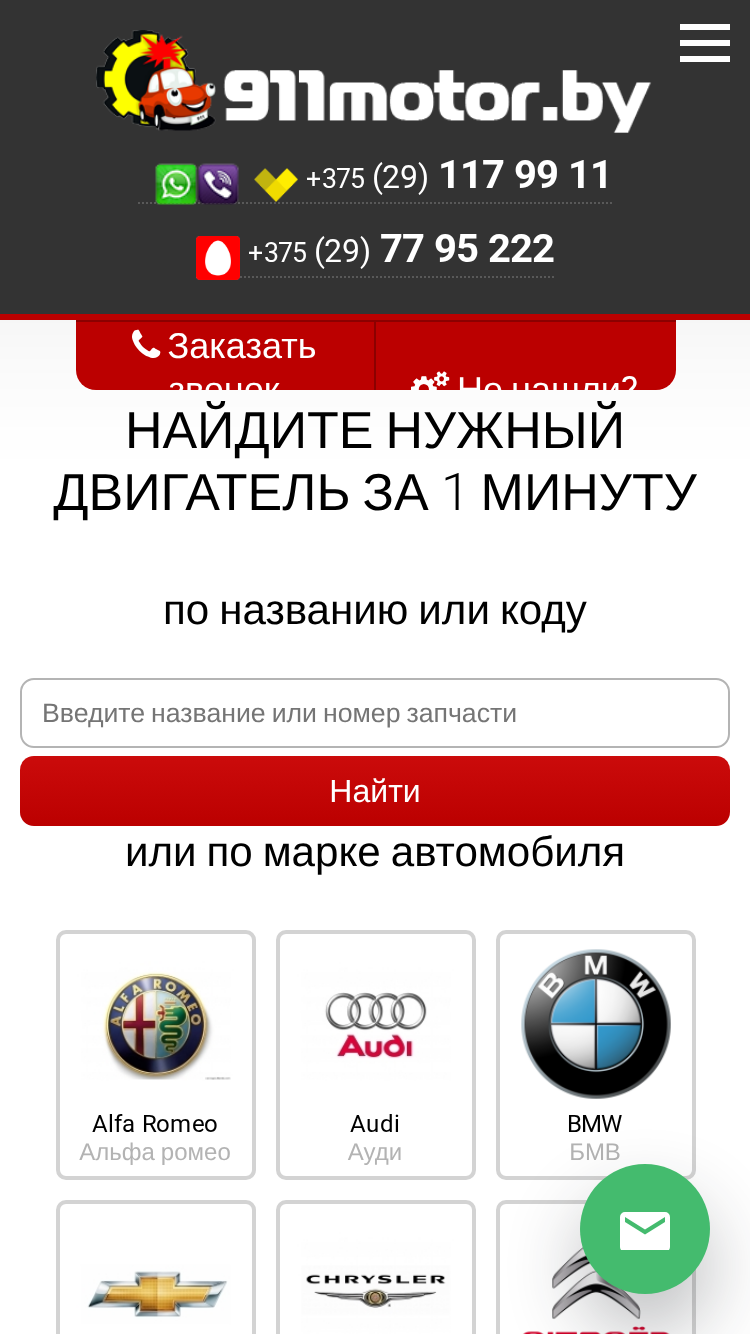Open the green mail contact button
The width and height of the screenshot is (750, 1334).
[x=645, y=1229]
